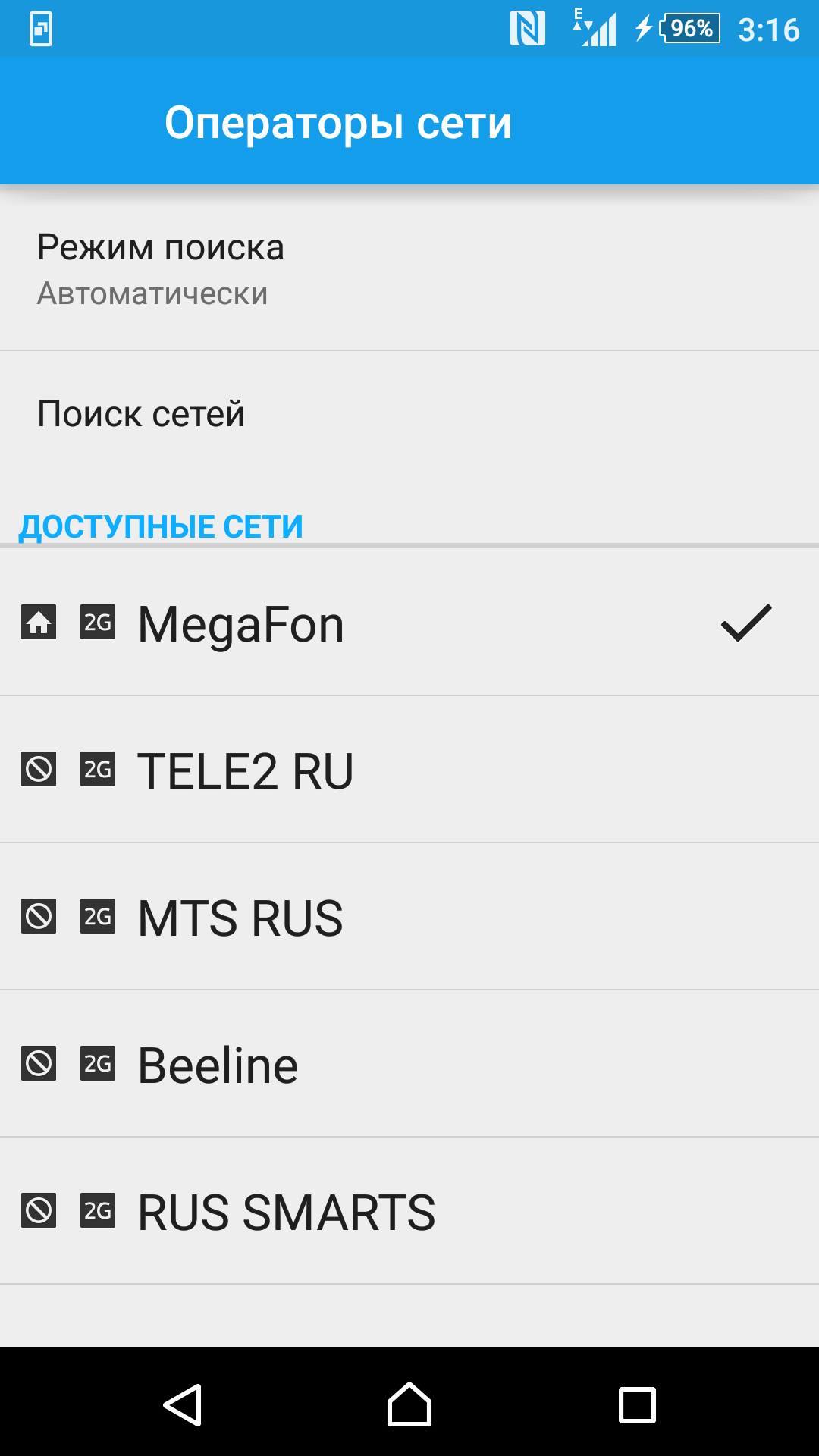The image size is (819, 1456).
Task: Select MTS RUS operator
Action: 409,918
